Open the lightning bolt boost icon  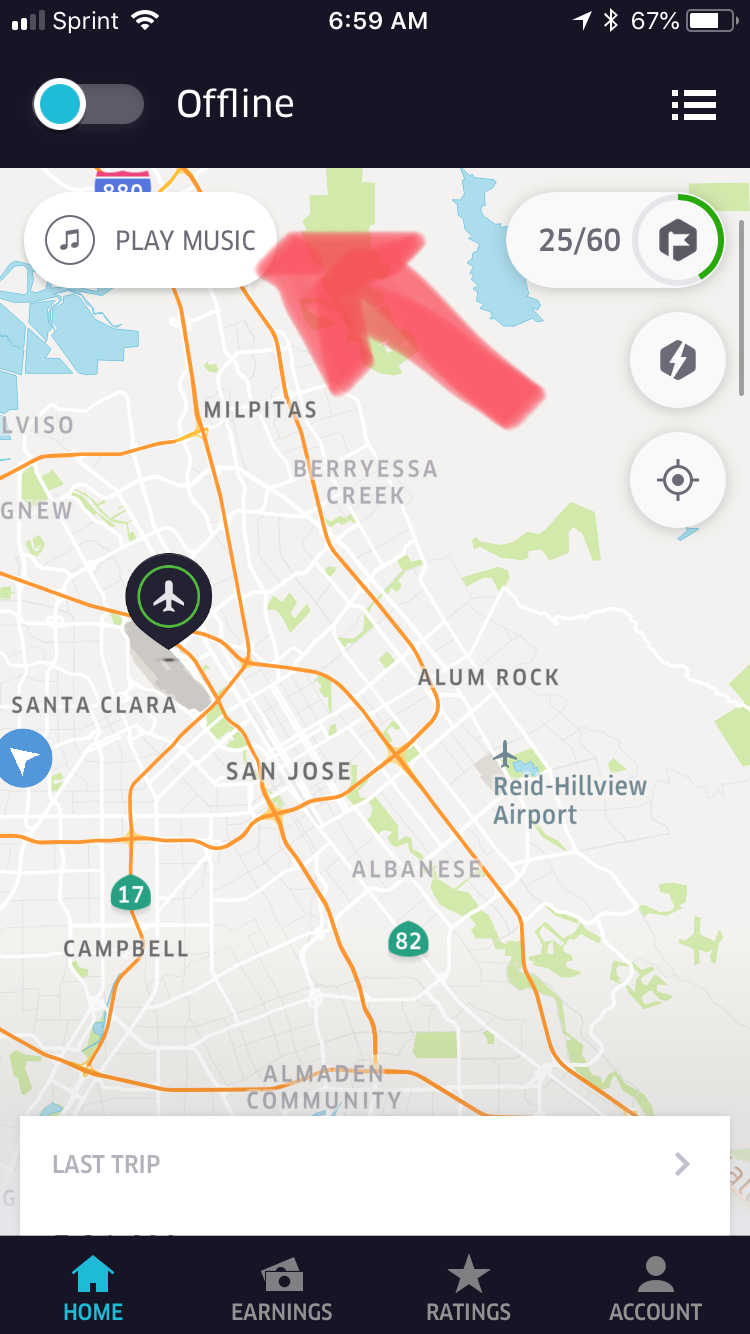pyautogui.click(x=677, y=360)
